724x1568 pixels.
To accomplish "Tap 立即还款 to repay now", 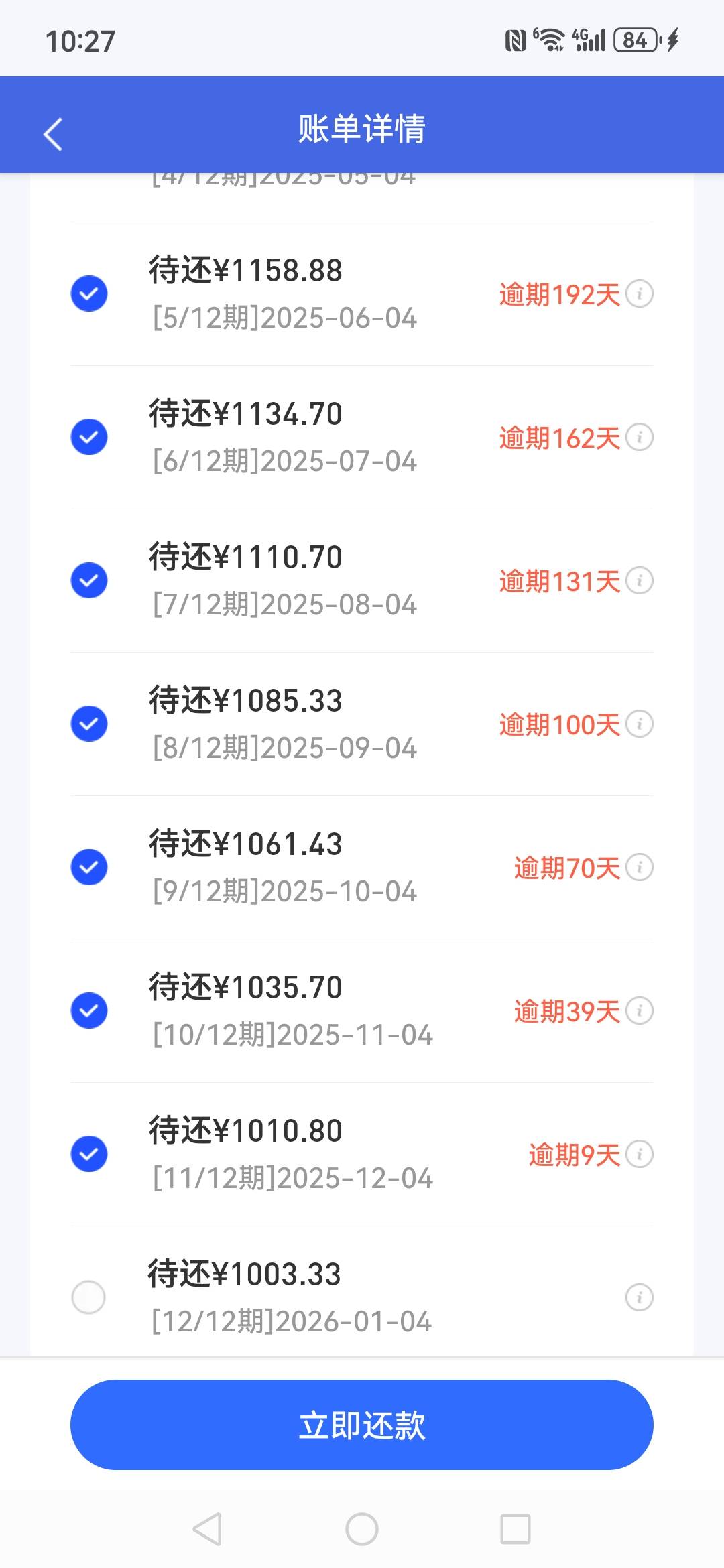I will coord(362,1425).
